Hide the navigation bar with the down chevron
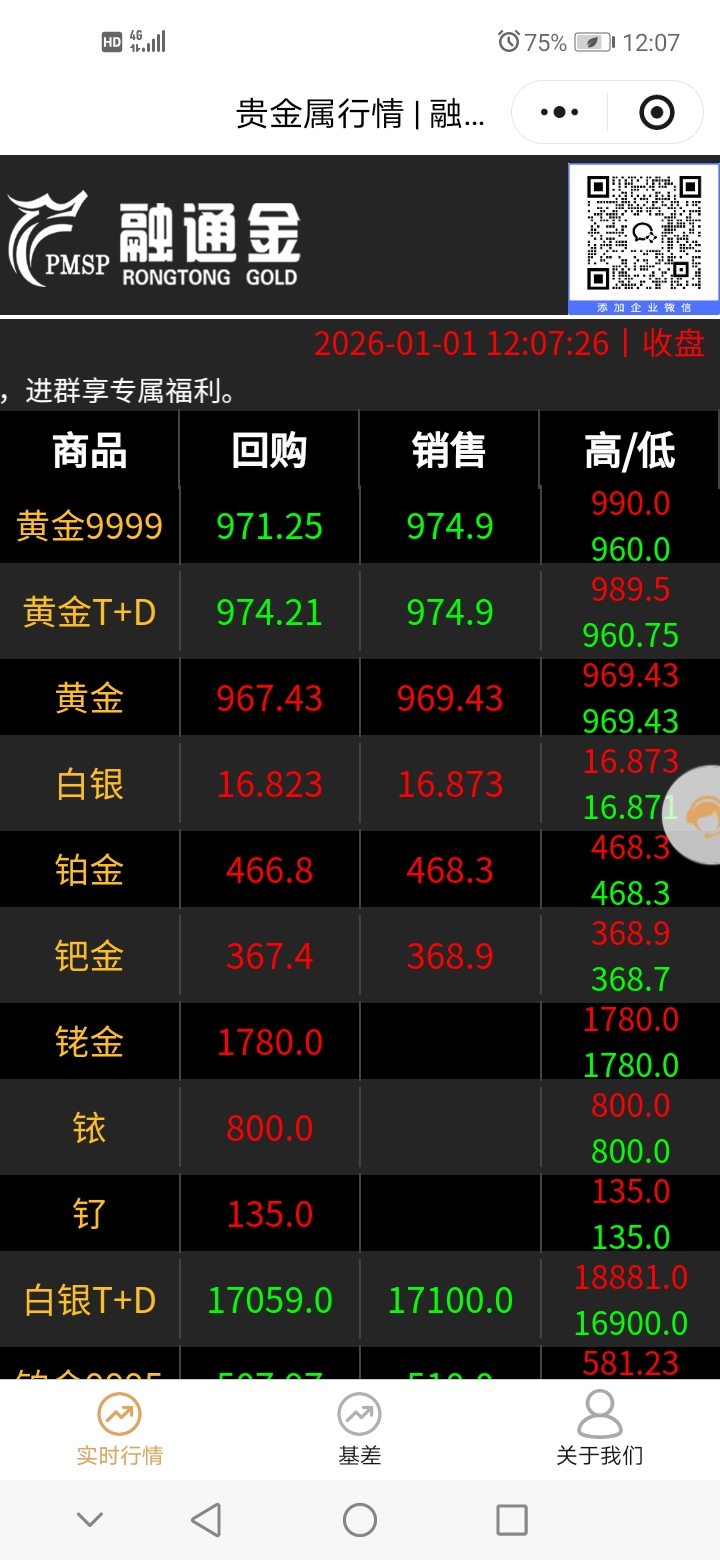This screenshot has width=720, height=1560. pos(90,1520)
